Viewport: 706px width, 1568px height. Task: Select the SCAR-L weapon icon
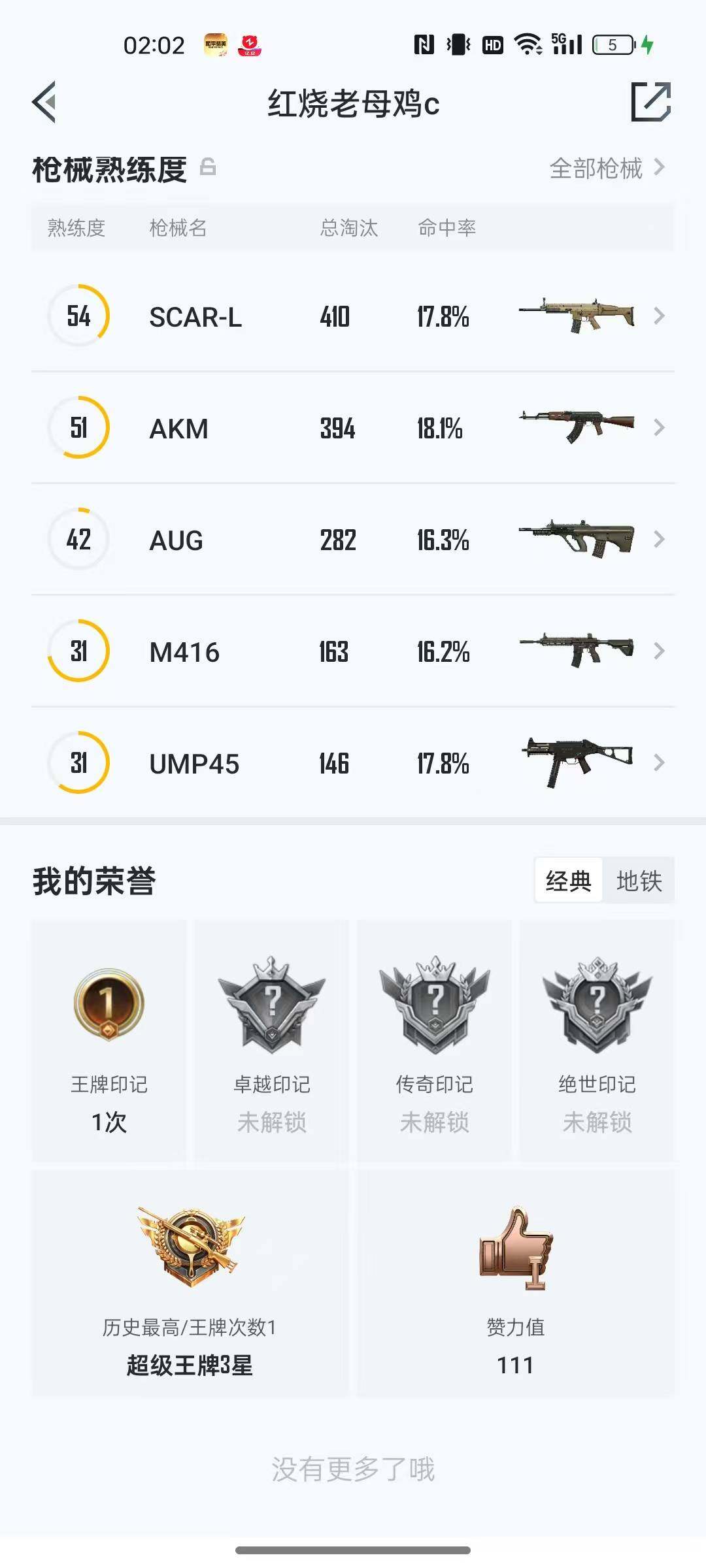click(x=575, y=317)
